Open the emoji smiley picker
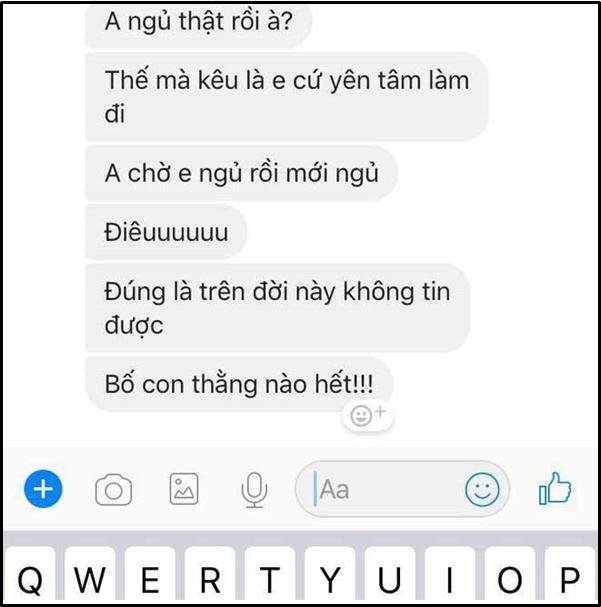This screenshot has width=601, height=607. (x=482, y=489)
